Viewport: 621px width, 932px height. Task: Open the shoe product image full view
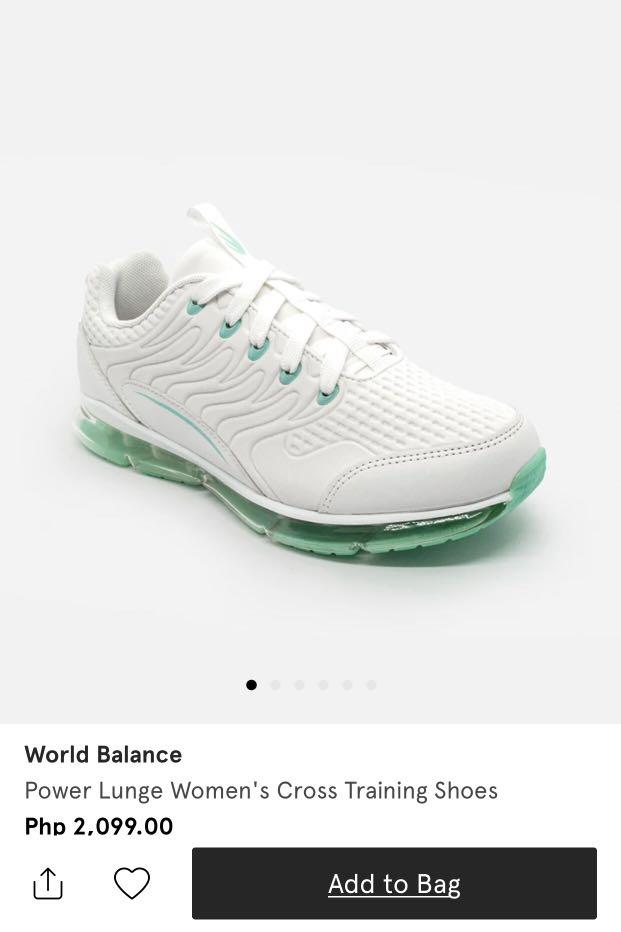[310, 390]
